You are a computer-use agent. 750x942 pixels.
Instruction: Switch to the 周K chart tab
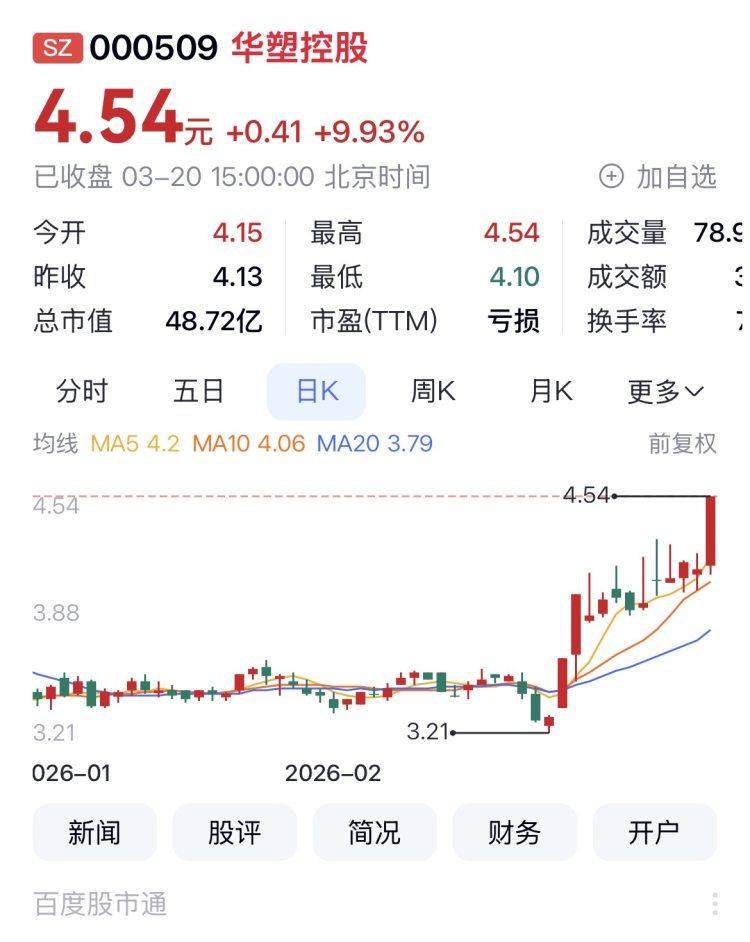(433, 391)
